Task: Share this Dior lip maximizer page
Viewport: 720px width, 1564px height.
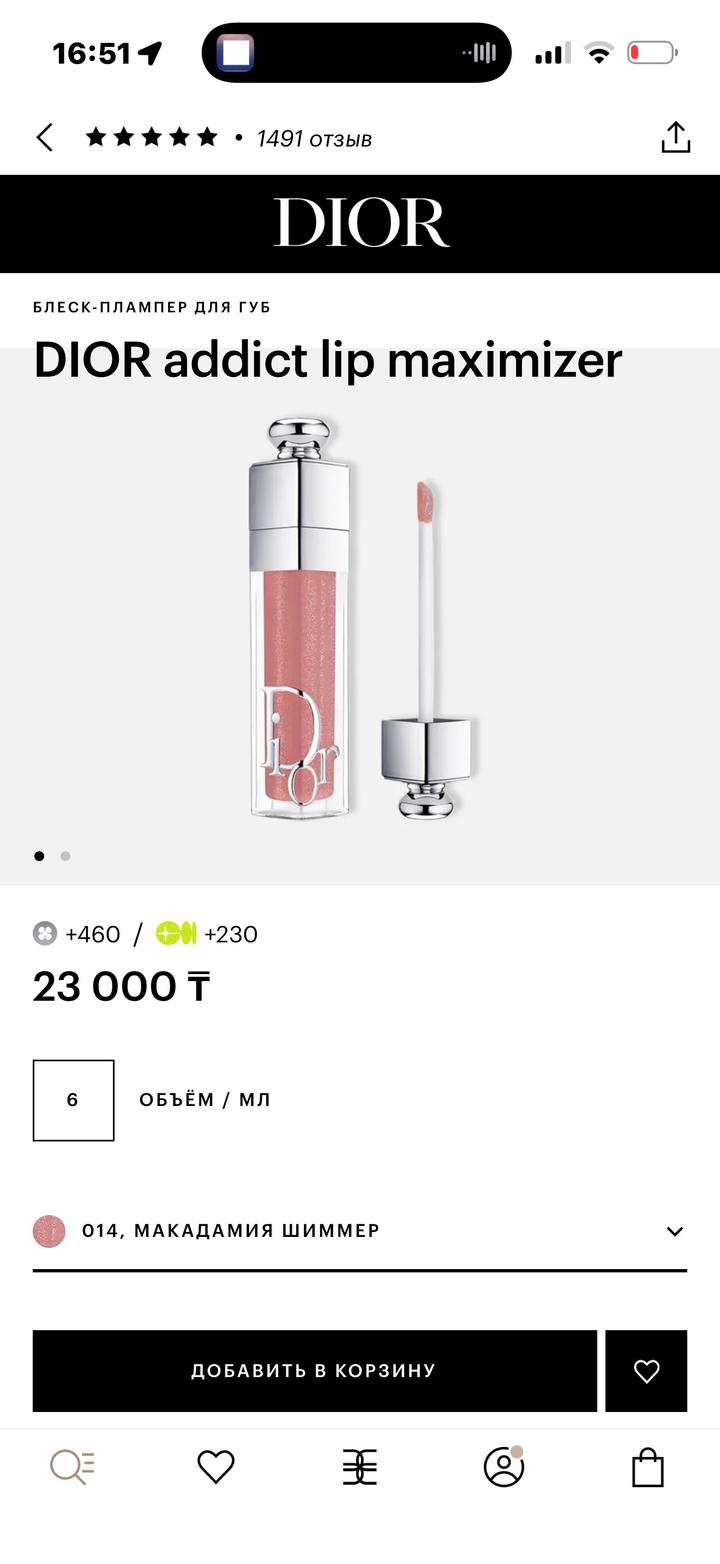Action: (x=676, y=138)
